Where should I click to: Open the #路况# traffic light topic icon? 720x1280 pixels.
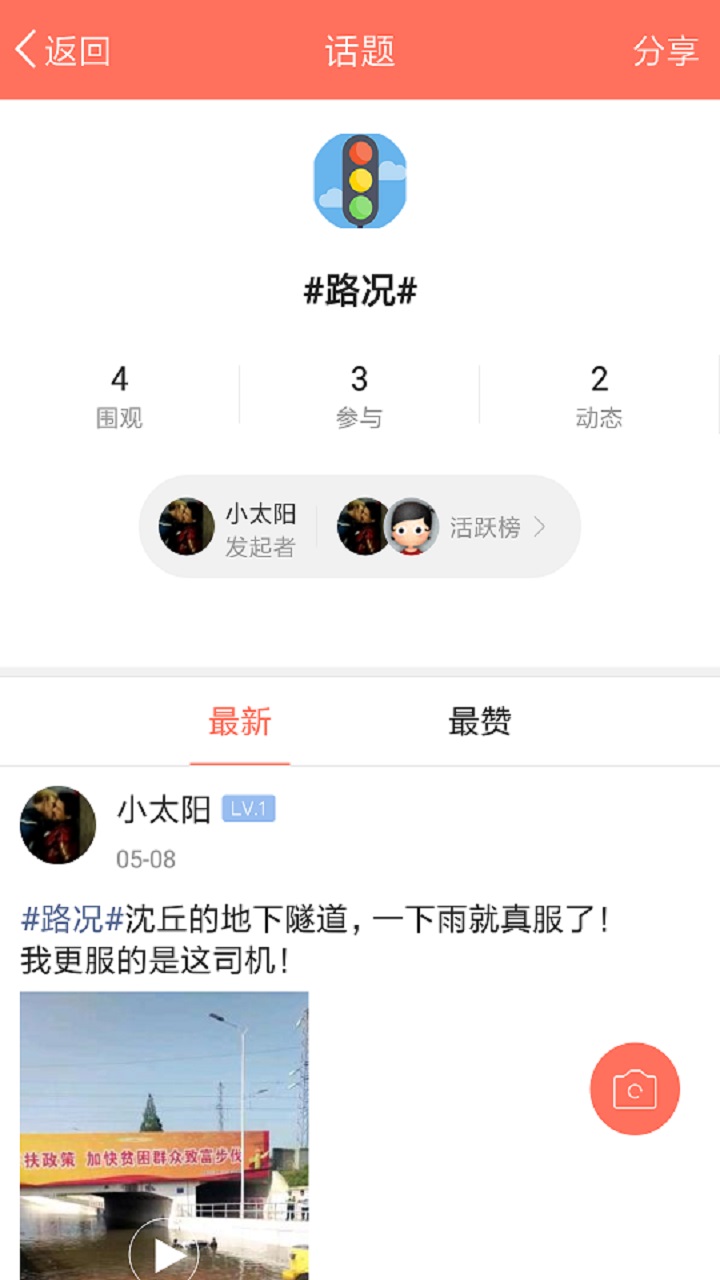pyautogui.click(x=360, y=182)
